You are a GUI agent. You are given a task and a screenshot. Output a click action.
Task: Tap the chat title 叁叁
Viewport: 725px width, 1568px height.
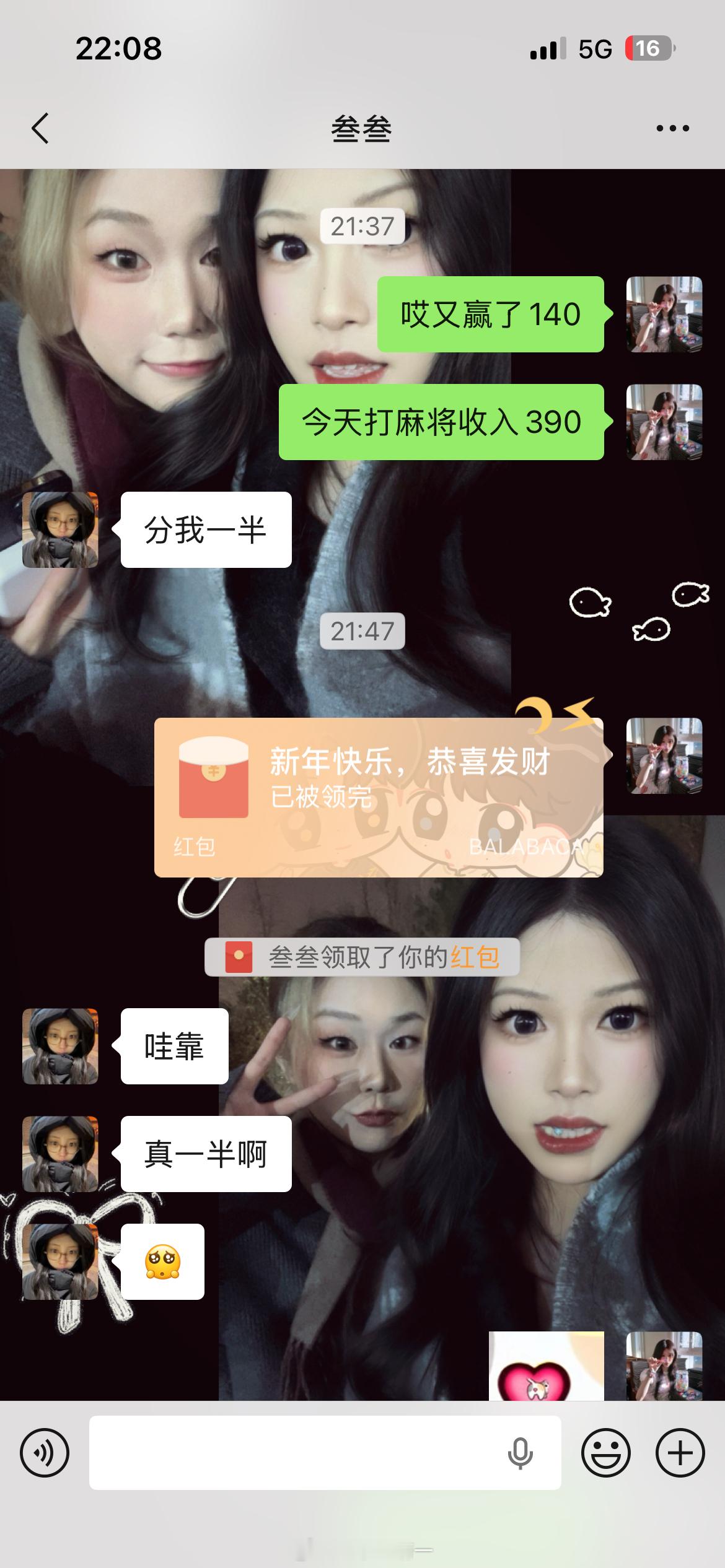(x=361, y=130)
